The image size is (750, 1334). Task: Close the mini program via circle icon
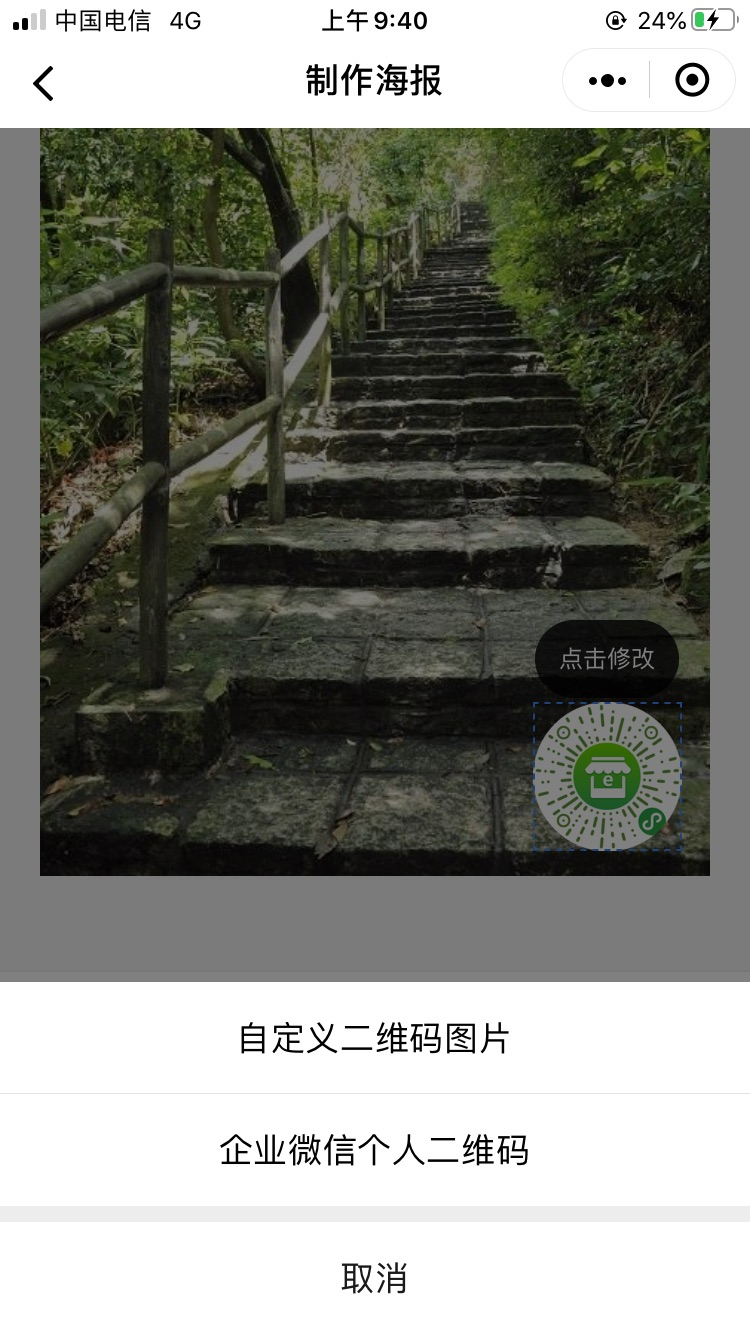(692, 80)
